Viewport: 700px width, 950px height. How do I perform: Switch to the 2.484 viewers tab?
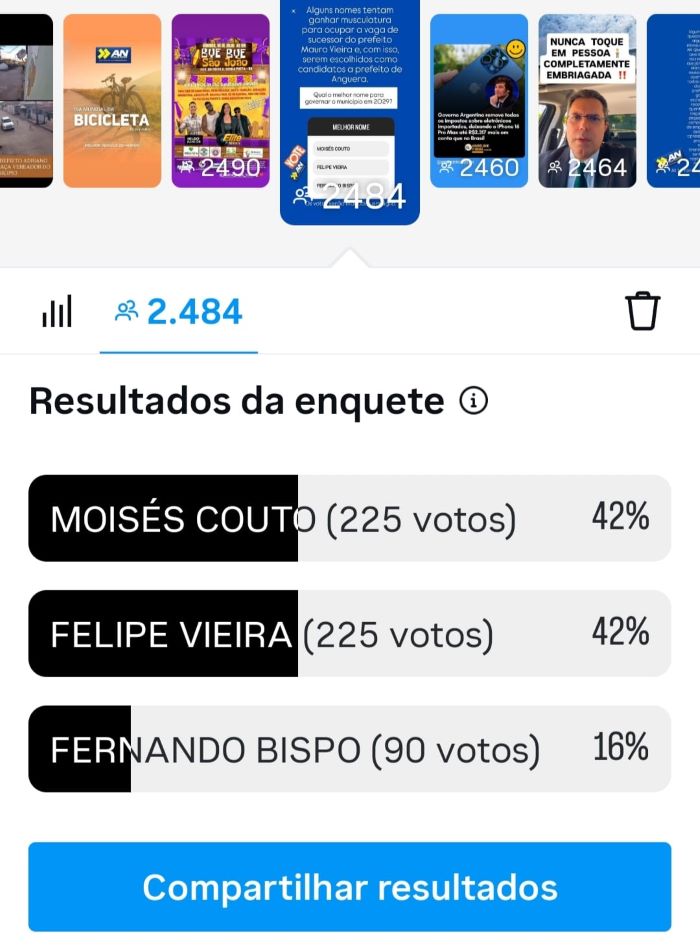[x=179, y=312]
